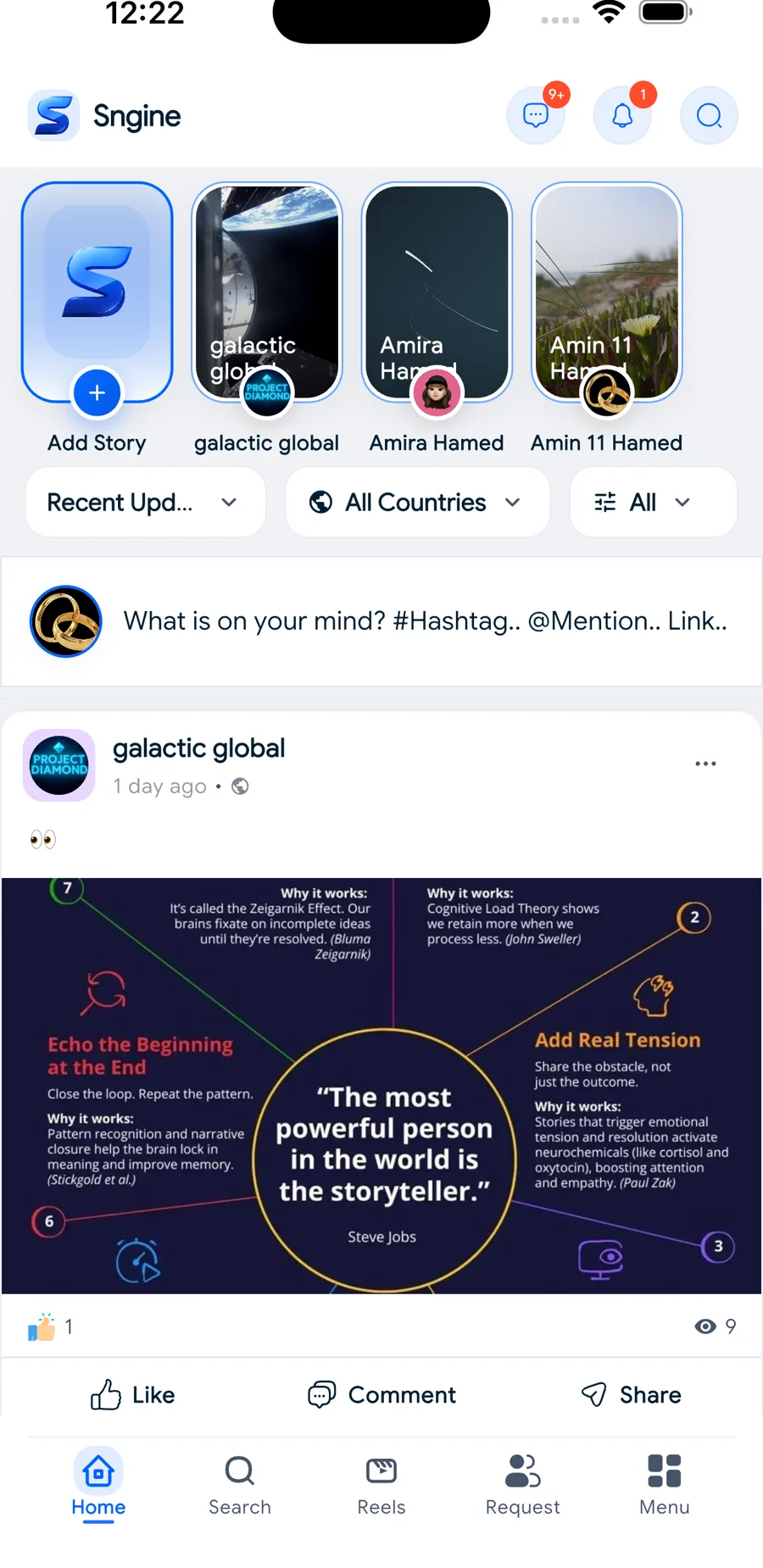Viewport: 763px width, 1568px height.
Task: Open the notifications bell
Action: 622,115
